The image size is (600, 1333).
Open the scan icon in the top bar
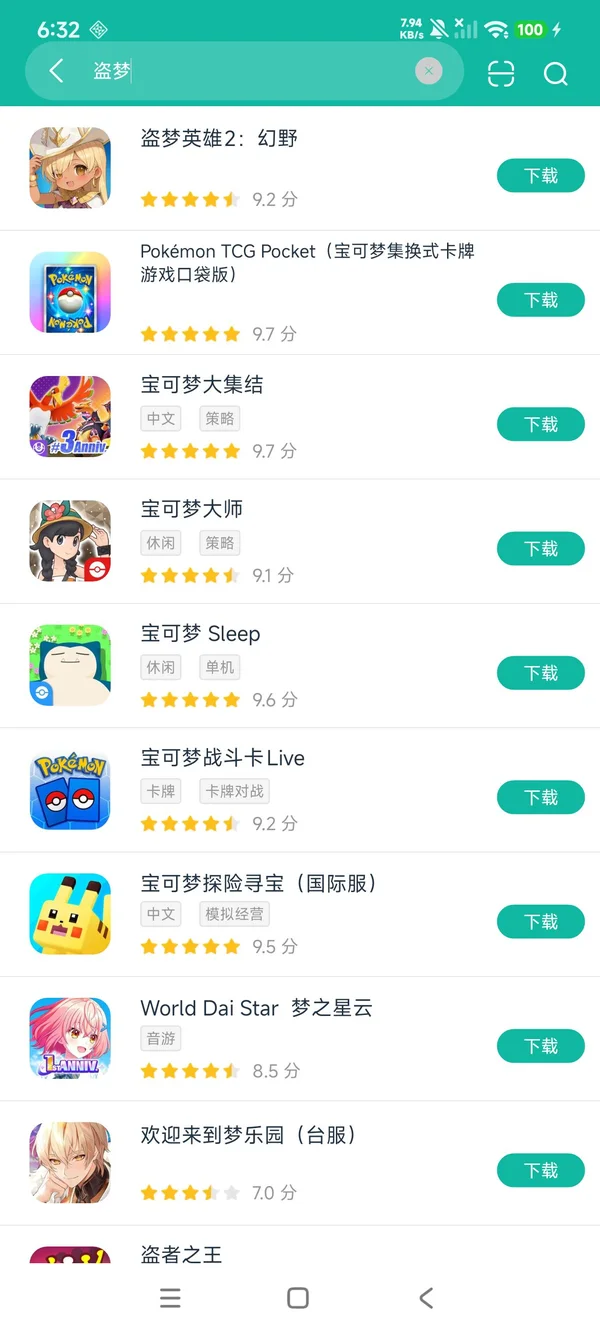coord(501,73)
